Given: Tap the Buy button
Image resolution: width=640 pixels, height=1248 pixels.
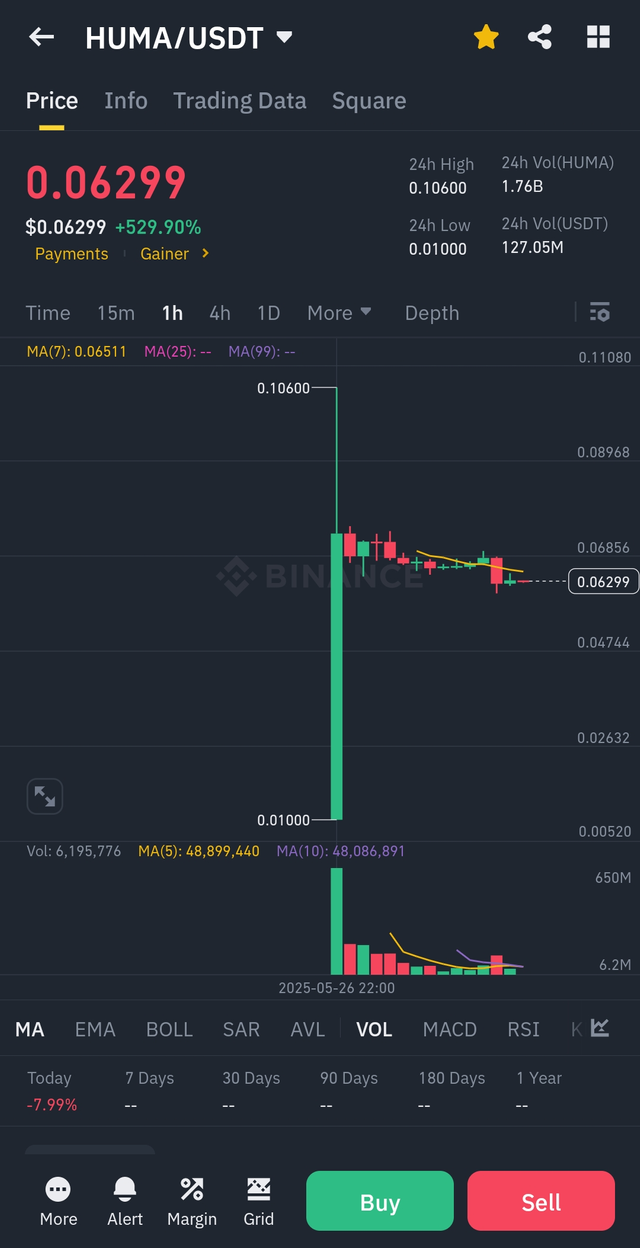Looking at the screenshot, I should (x=380, y=1202).
